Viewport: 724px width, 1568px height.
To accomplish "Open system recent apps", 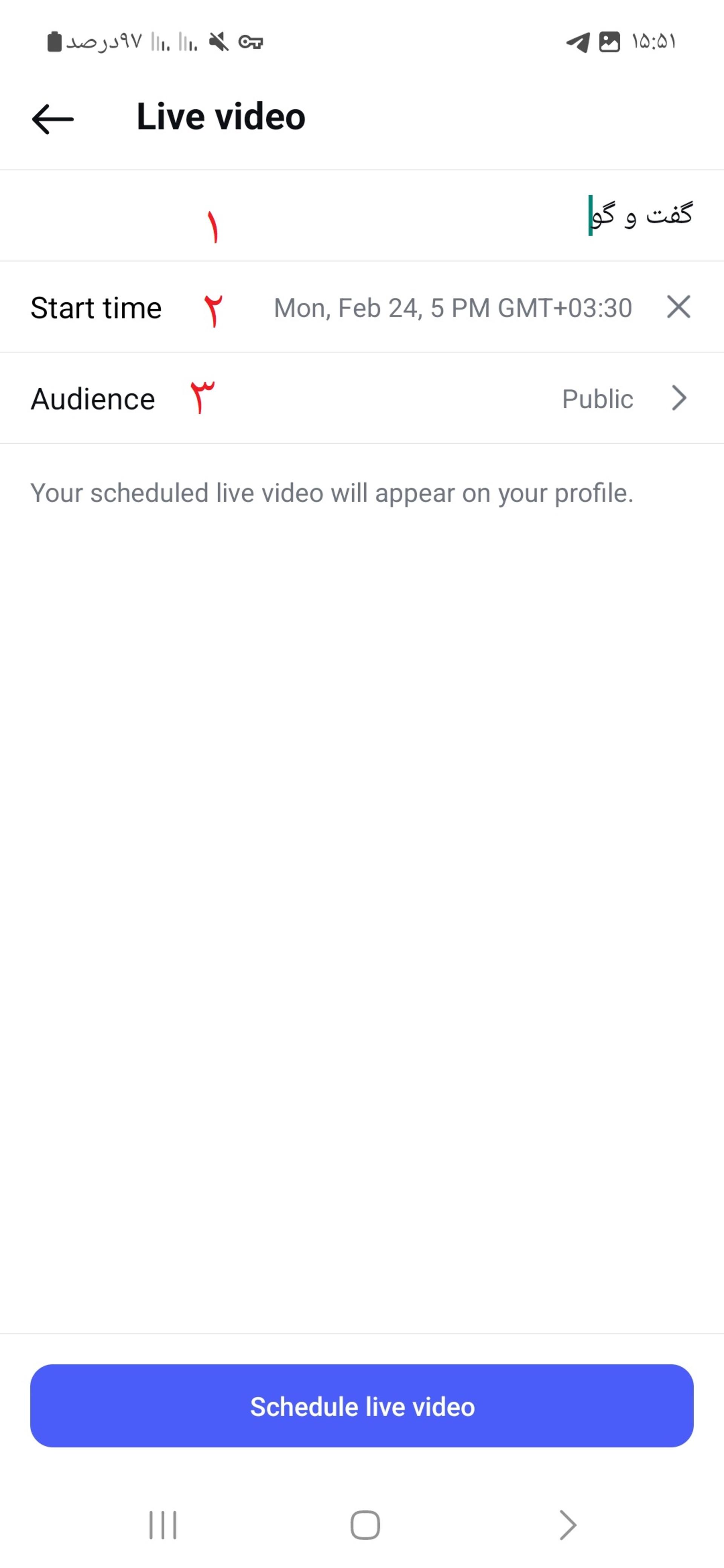I will coord(163,1525).
